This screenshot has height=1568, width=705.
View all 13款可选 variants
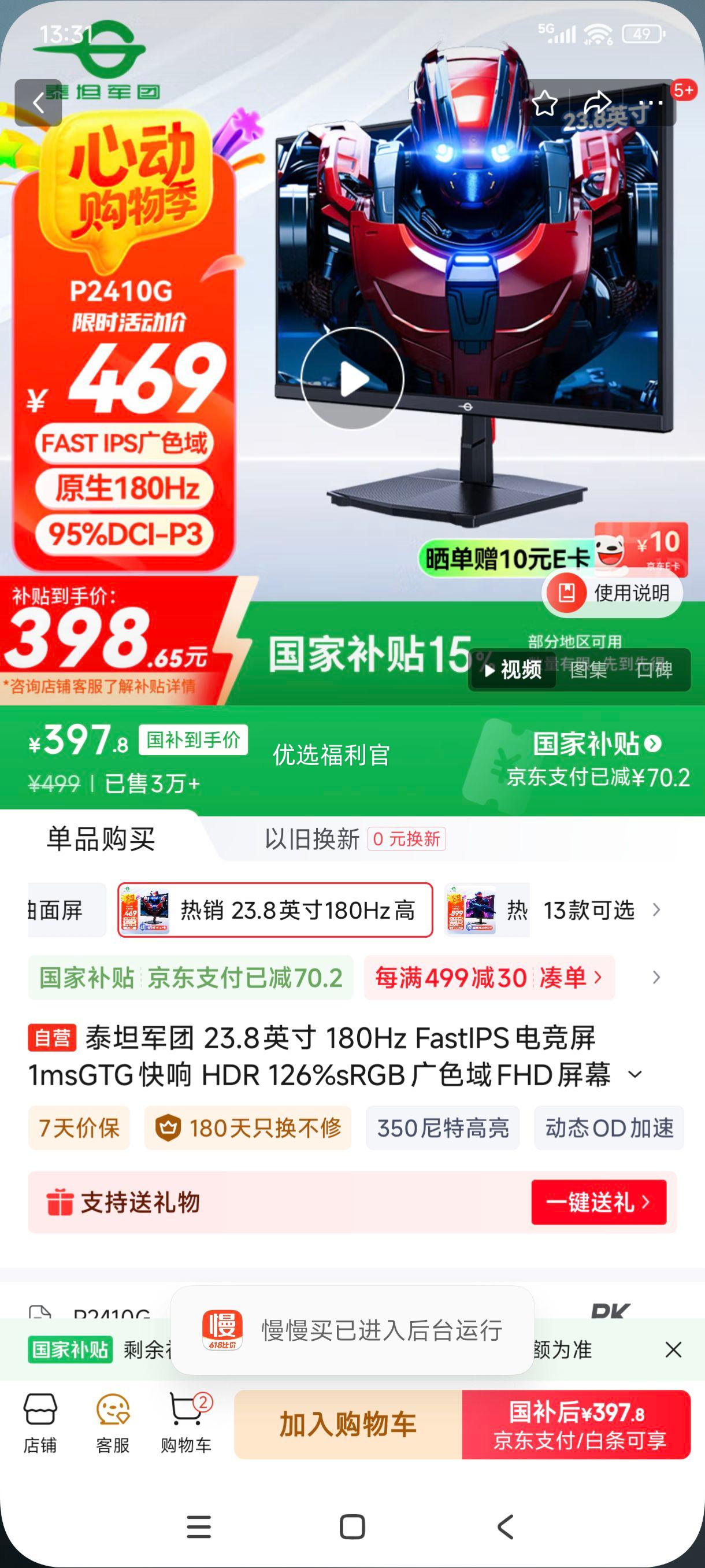599,910
